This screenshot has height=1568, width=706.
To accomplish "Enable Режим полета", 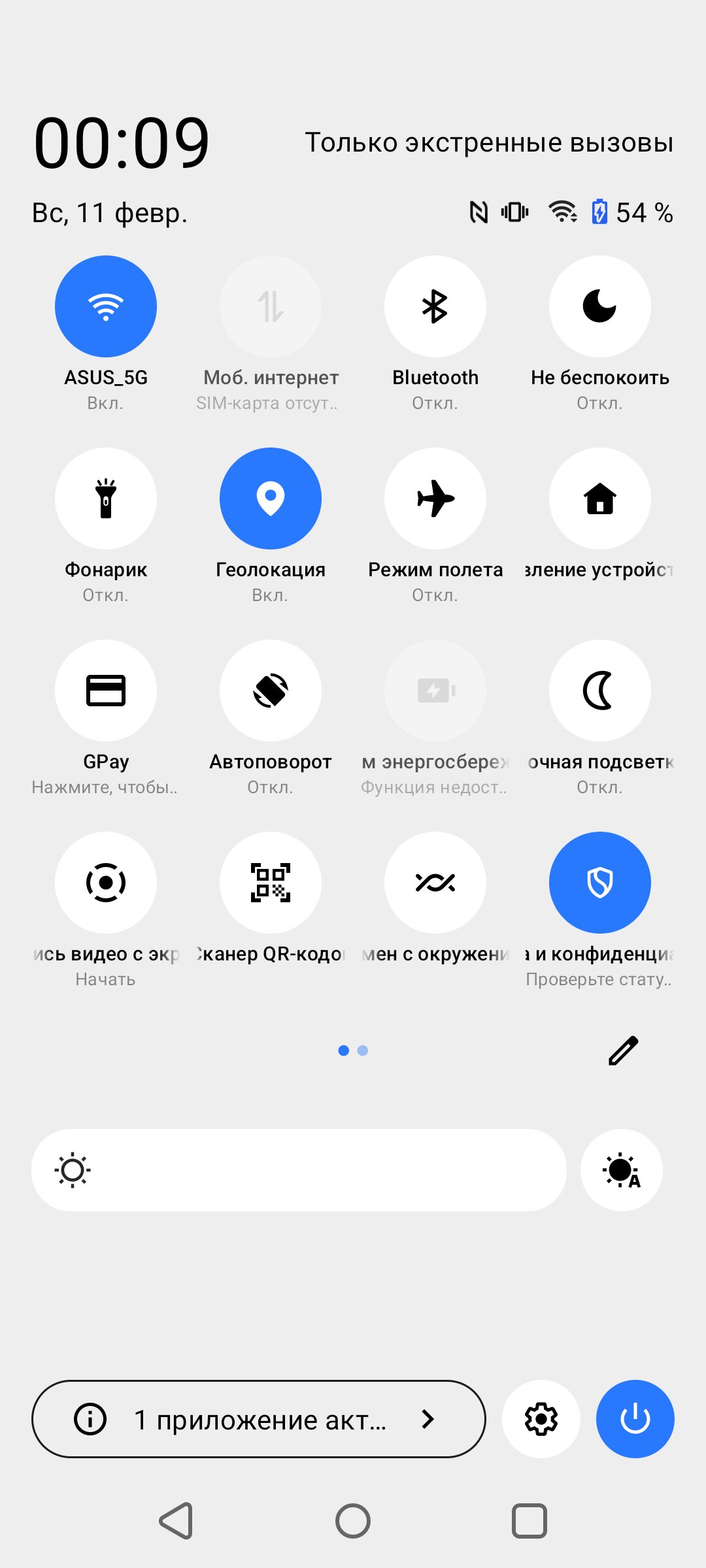I will pyautogui.click(x=435, y=498).
